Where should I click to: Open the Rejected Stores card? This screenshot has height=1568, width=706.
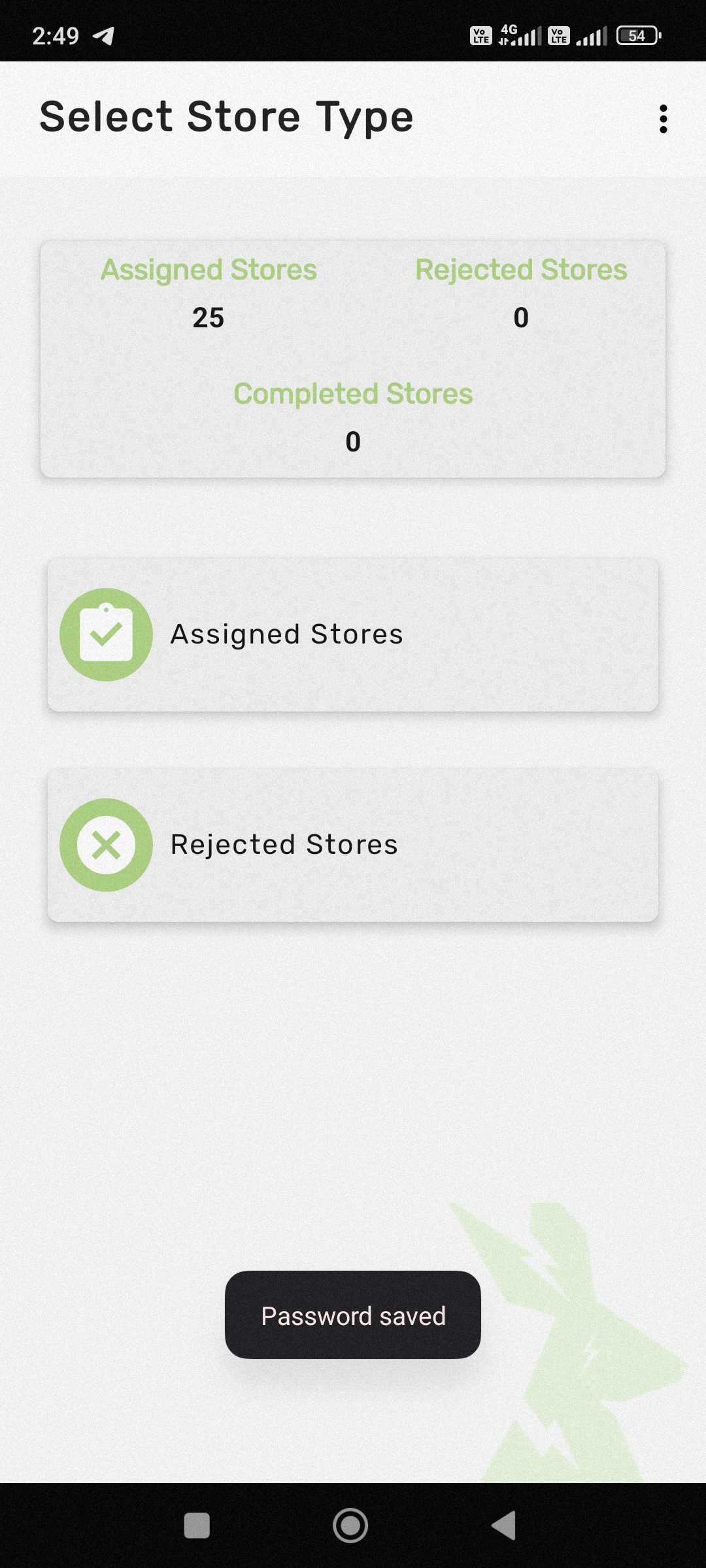[x=352, y=845]
